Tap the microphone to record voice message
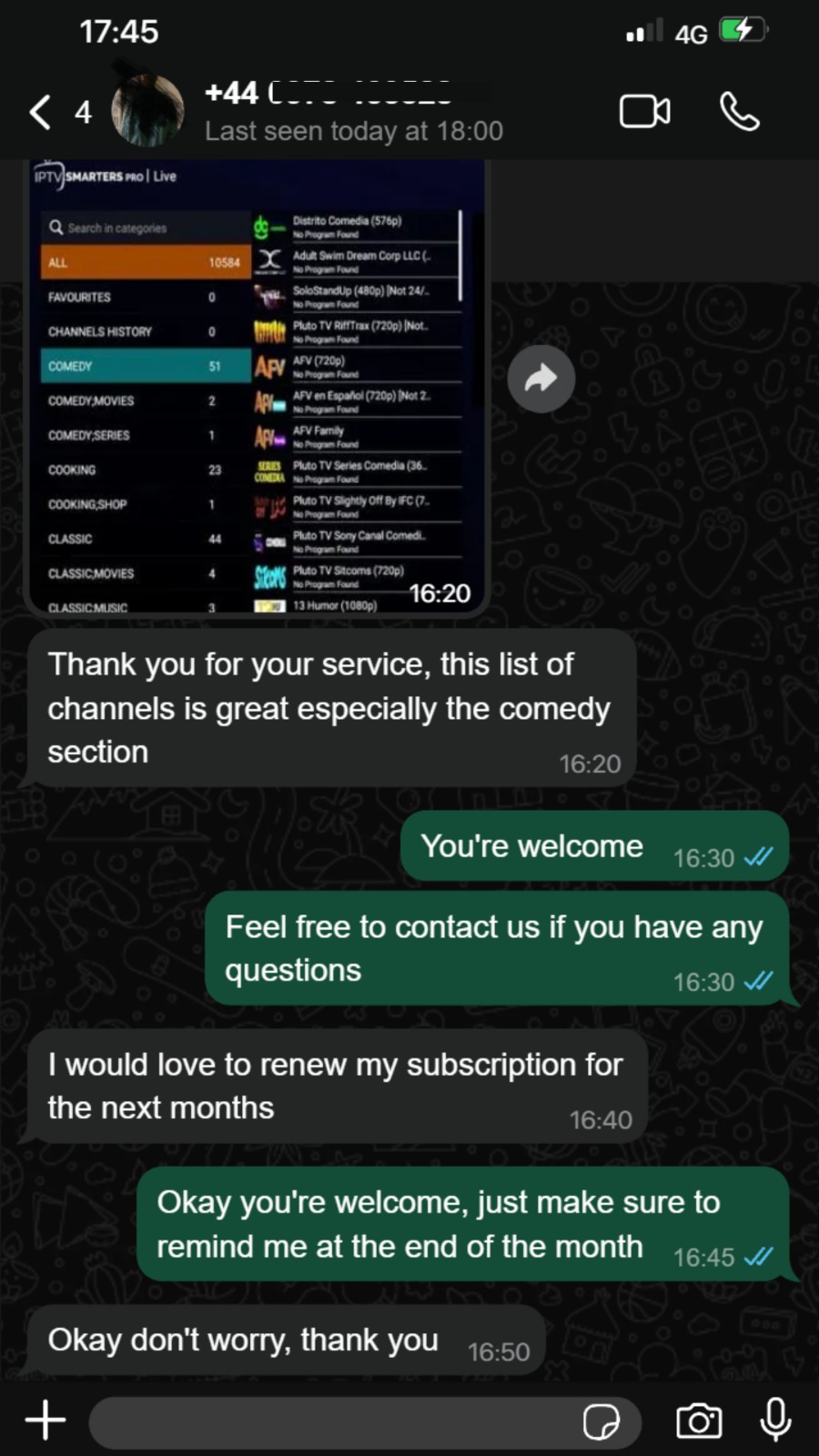 775,1420
